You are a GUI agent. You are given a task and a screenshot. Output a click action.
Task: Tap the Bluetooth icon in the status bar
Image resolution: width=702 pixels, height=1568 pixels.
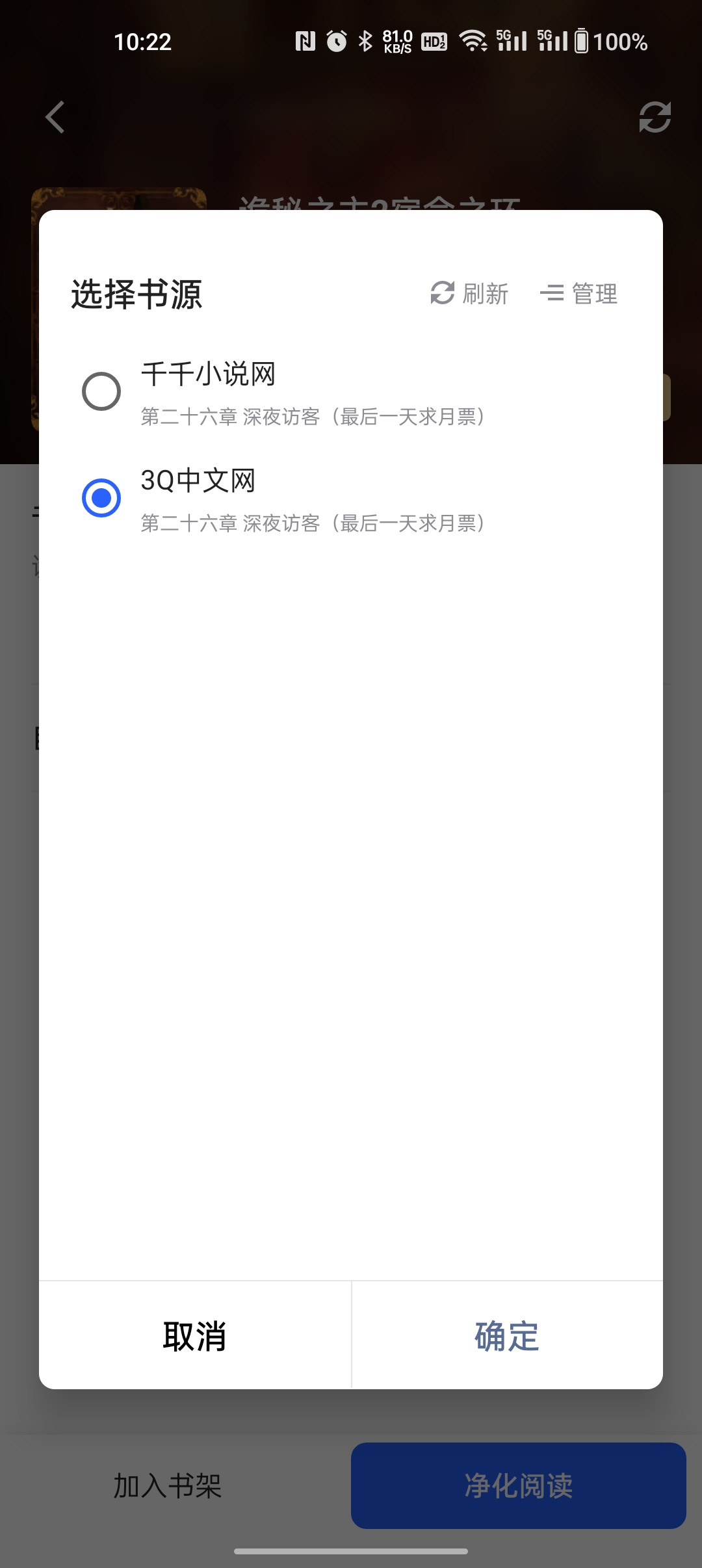[x=365, y=41]
